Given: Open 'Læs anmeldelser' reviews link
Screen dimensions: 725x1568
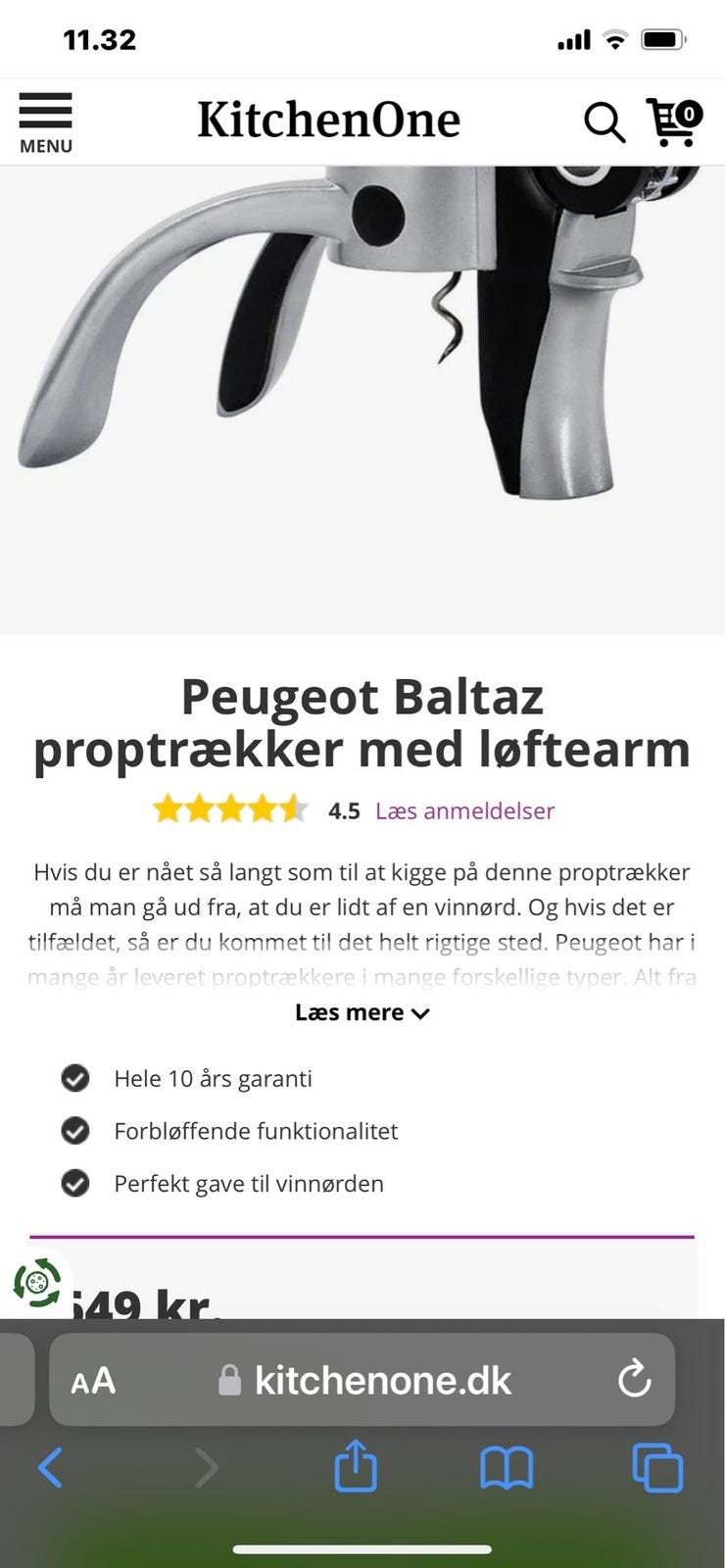Looking at the screenshot, I should (463, 811).
